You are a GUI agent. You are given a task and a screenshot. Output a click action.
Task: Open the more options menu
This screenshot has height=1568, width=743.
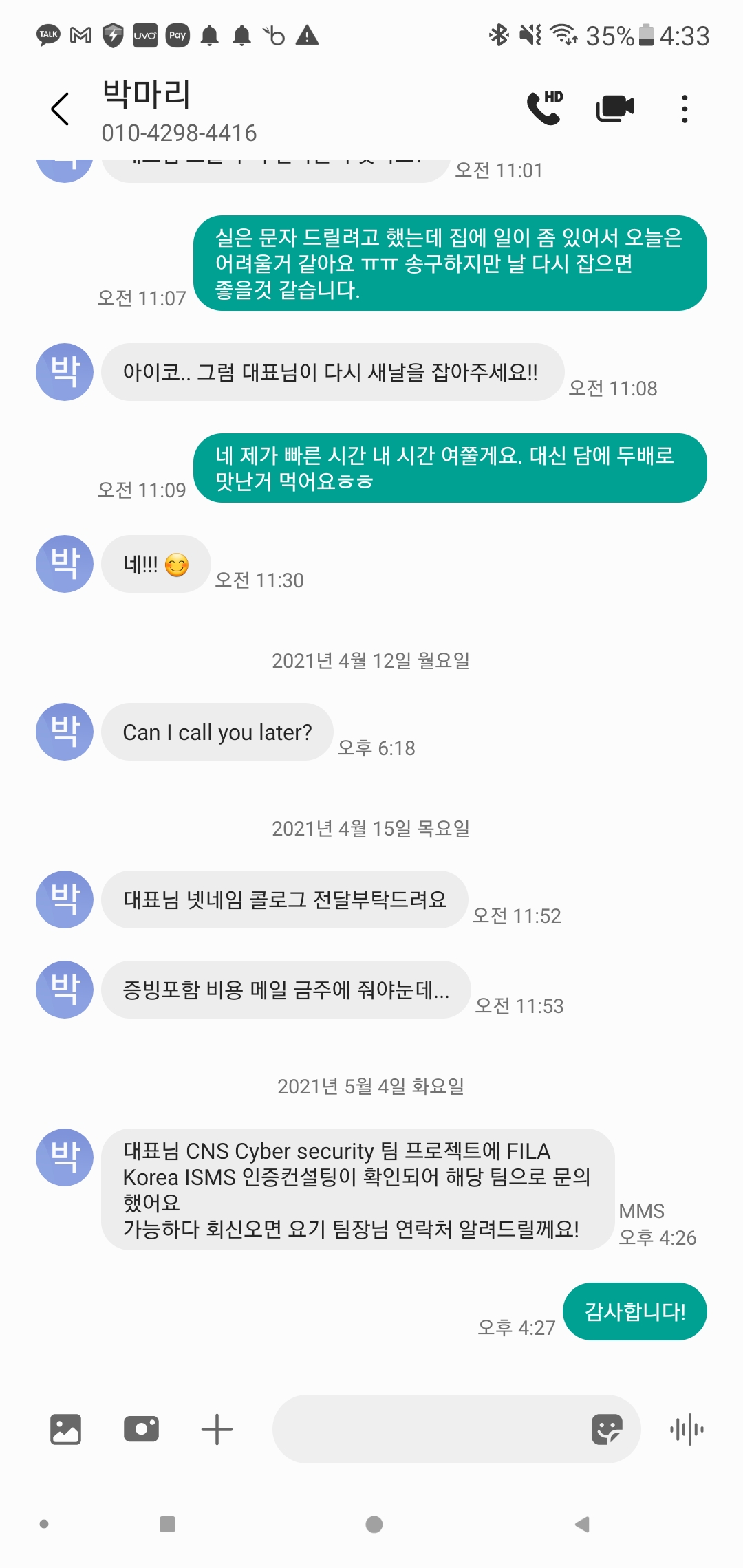[684, 109]
